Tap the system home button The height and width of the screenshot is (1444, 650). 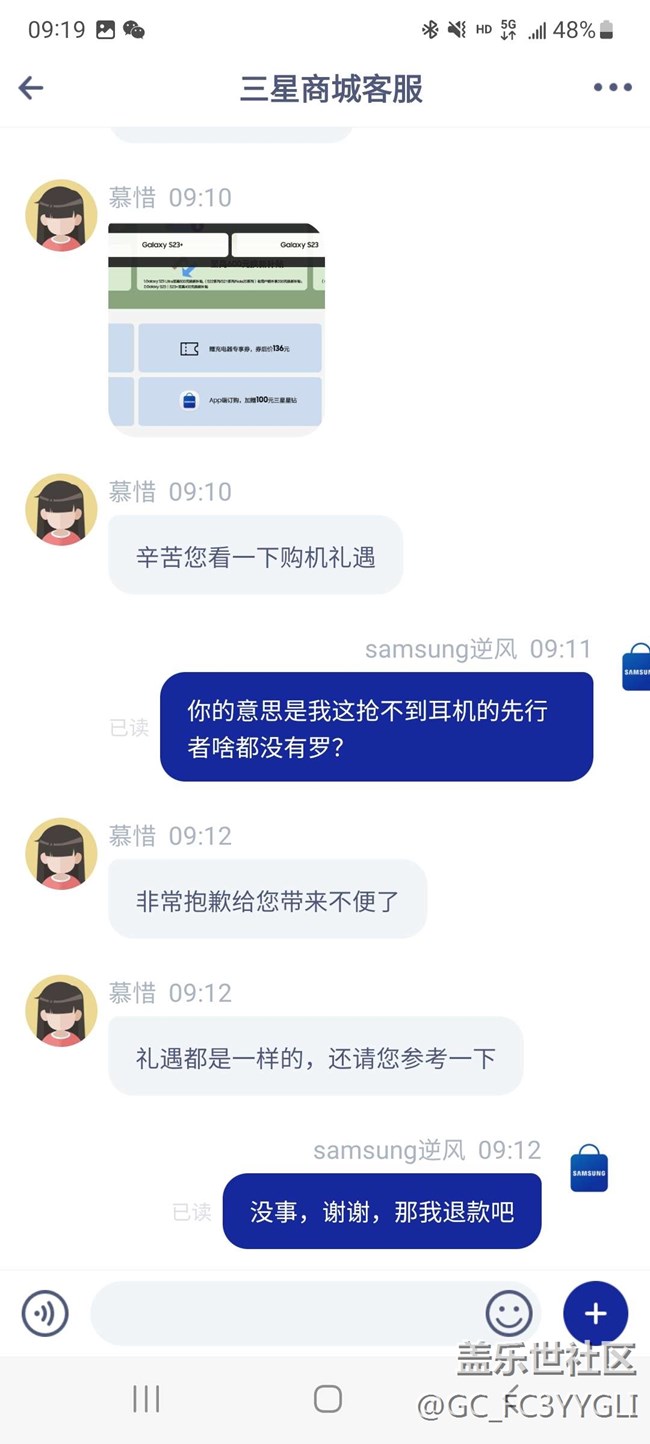[x=327, y=1399]
